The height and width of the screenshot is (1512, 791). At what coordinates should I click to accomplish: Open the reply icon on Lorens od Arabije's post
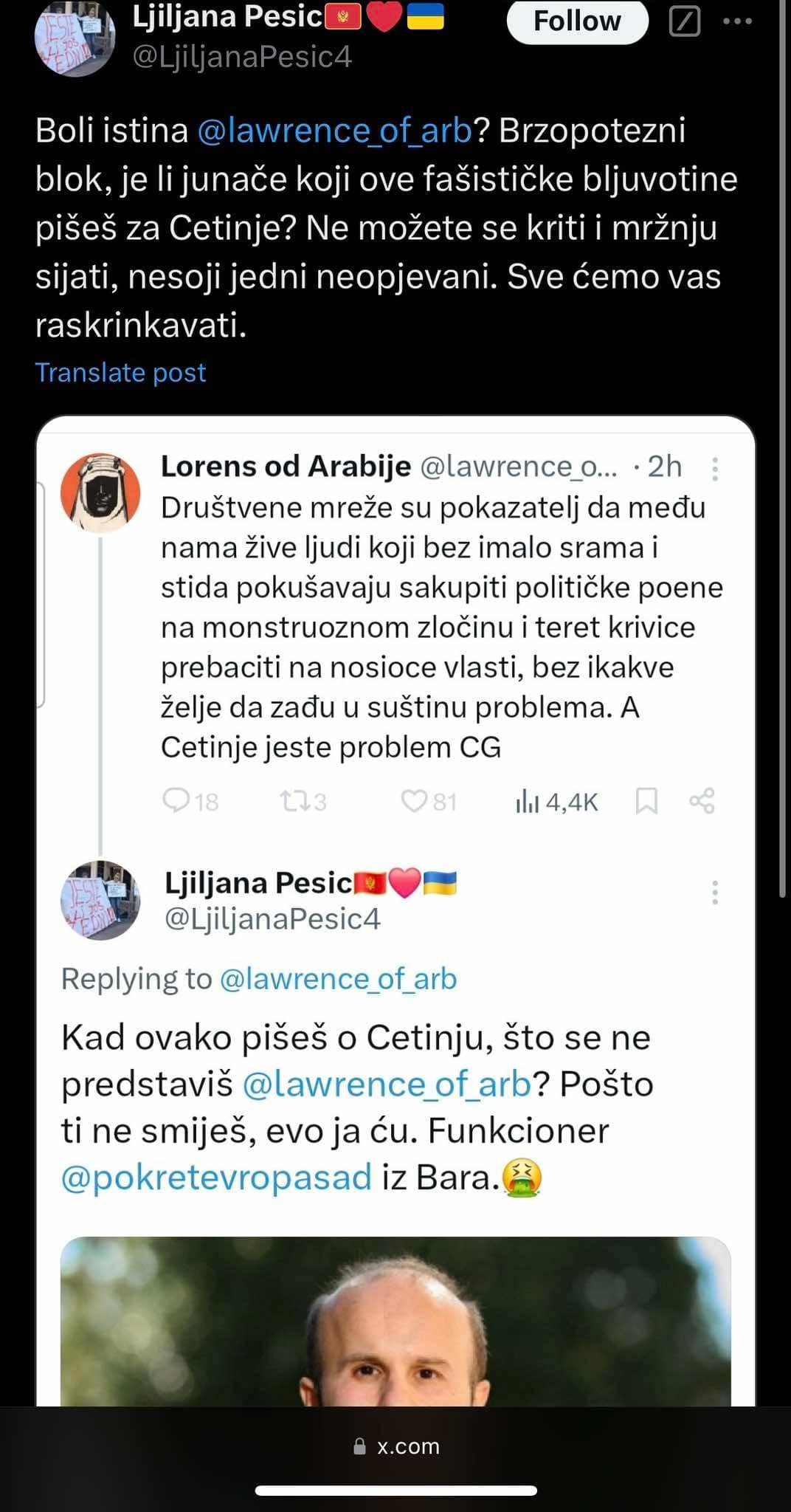176,802
